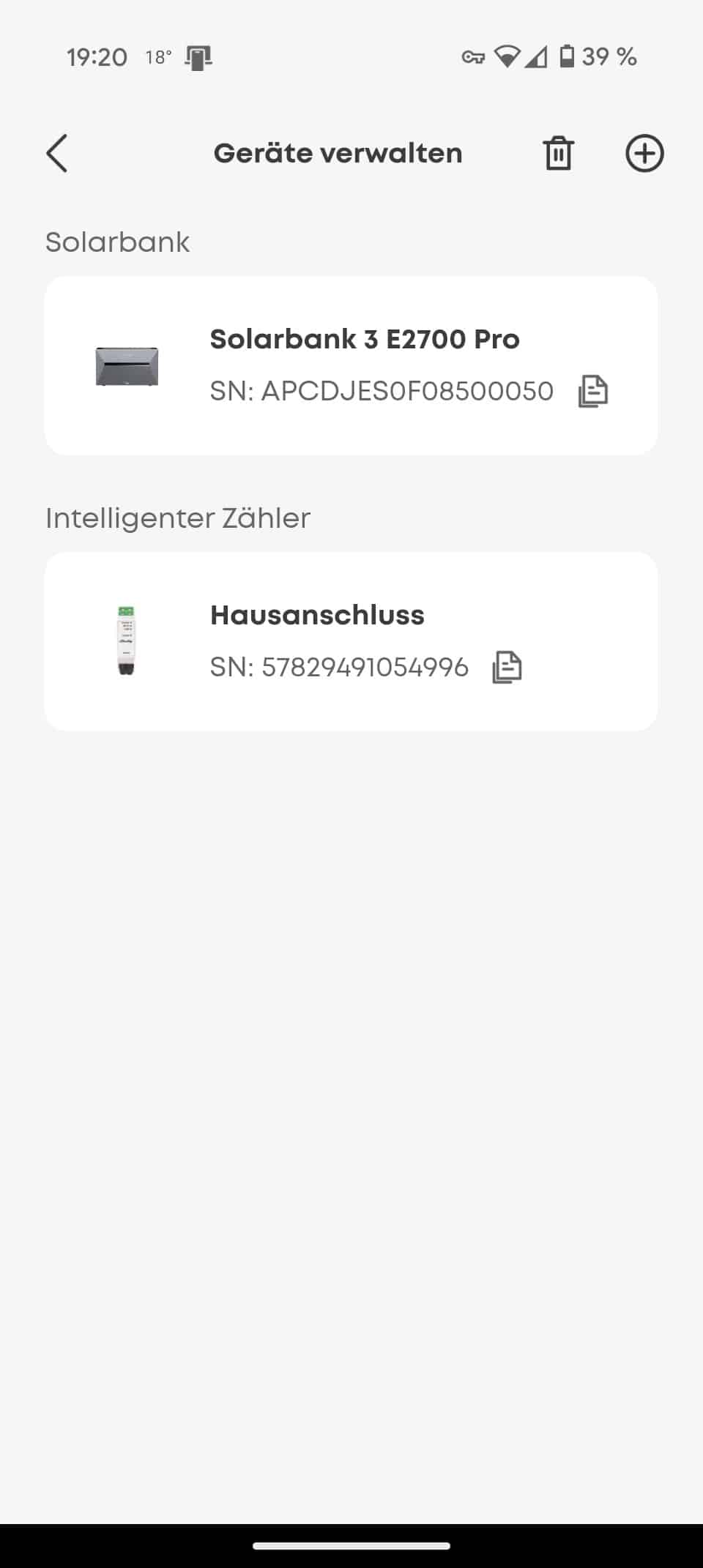Copy the Solarbank serial number APCDJES0F08500050

pos(593,391)
